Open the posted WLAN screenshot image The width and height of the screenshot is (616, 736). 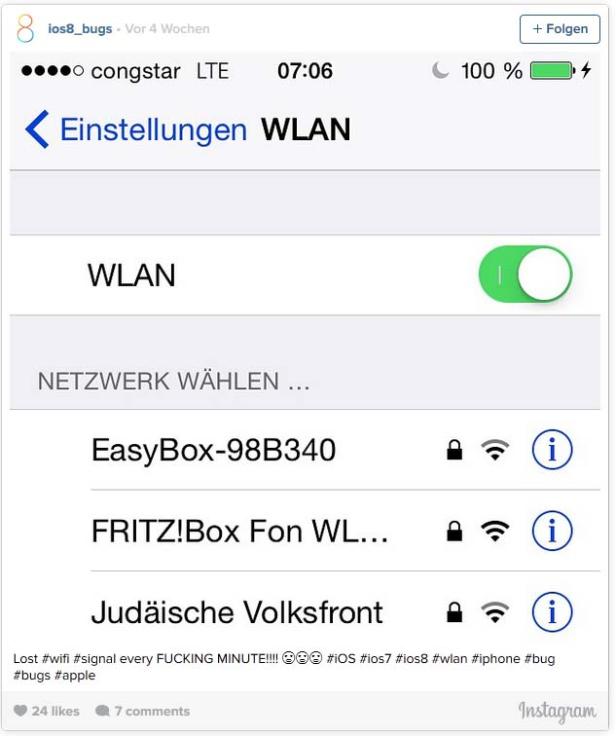point(307,350)
